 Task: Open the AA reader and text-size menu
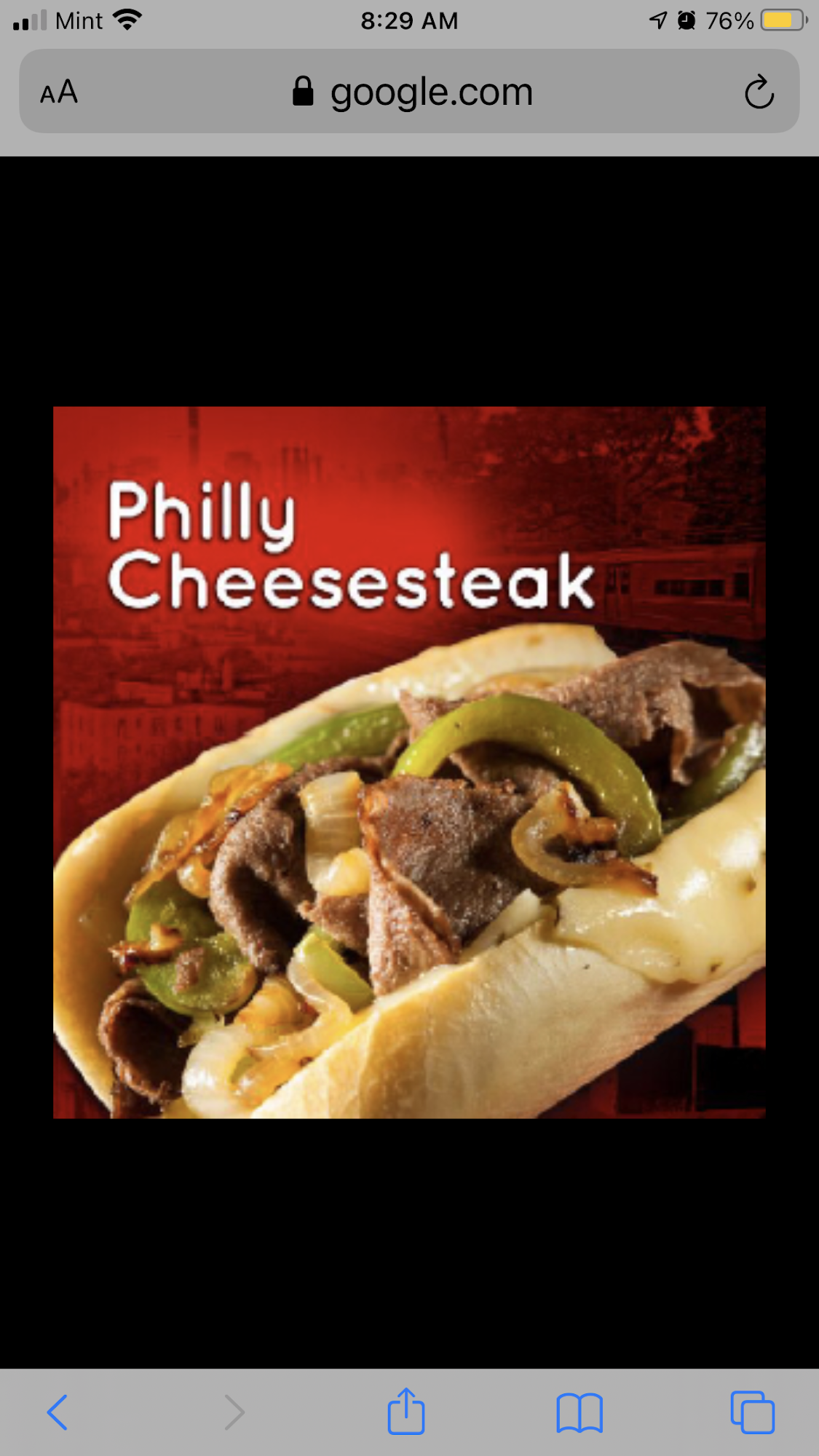tap(59, 92)
